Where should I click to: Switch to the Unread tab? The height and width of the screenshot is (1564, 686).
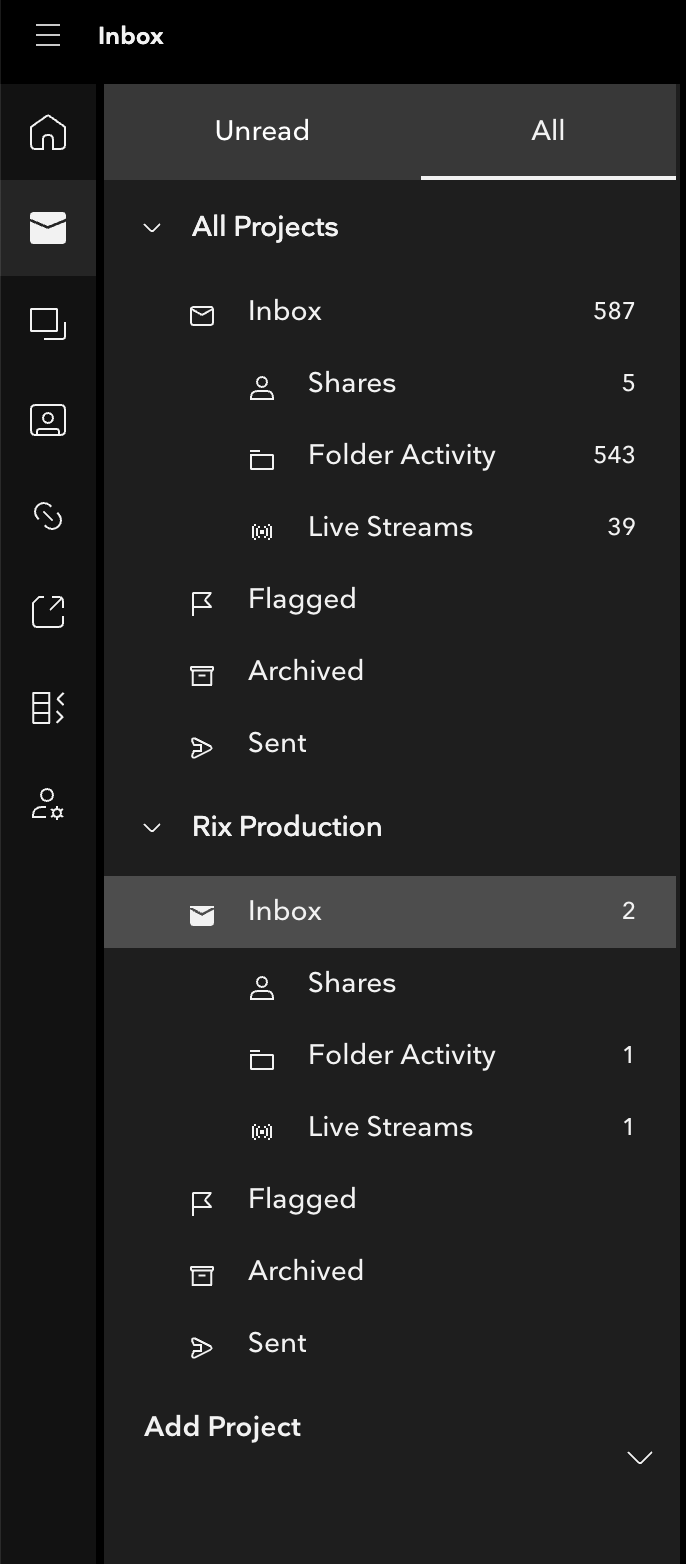pyautogui.click(x=262, y=131)
